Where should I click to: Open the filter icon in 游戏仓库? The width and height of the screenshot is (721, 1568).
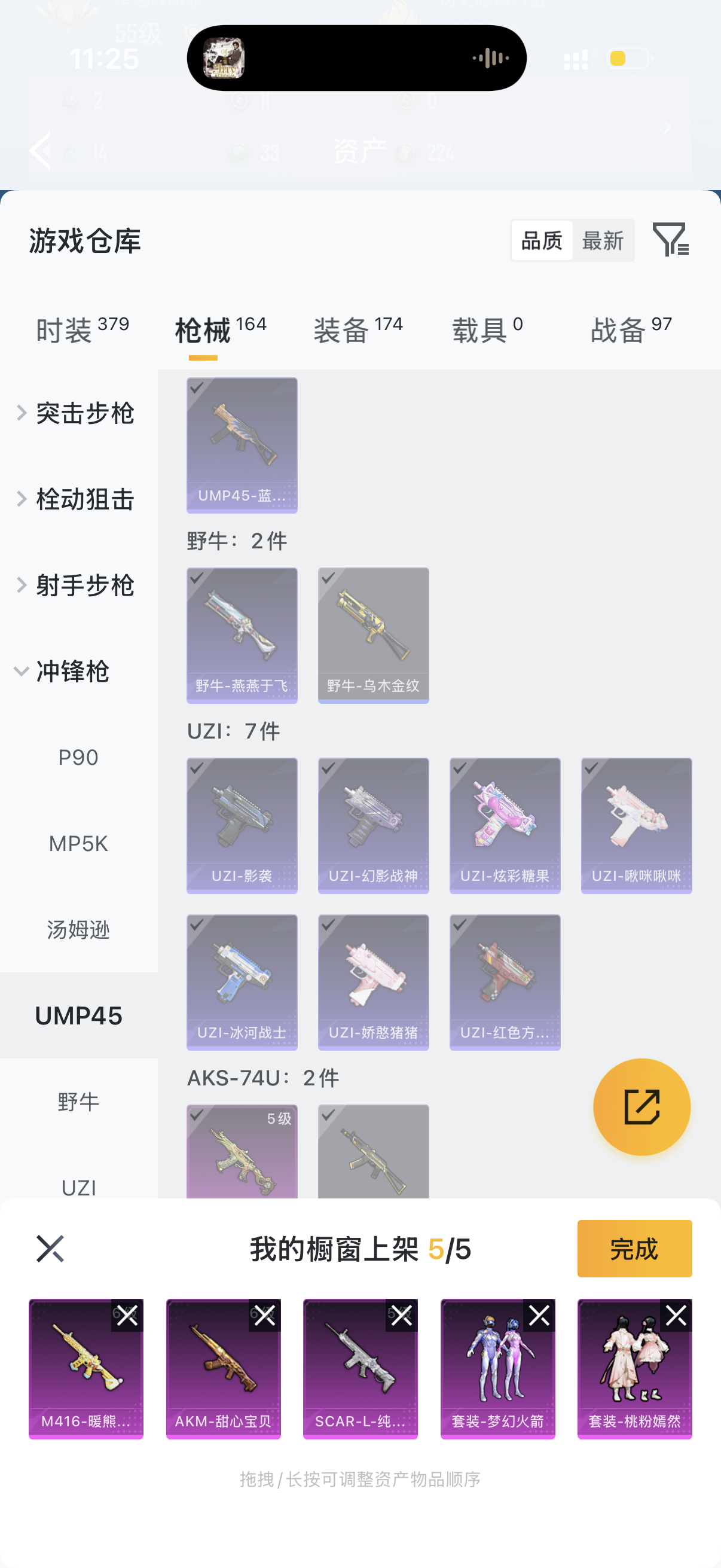(671, 239)
